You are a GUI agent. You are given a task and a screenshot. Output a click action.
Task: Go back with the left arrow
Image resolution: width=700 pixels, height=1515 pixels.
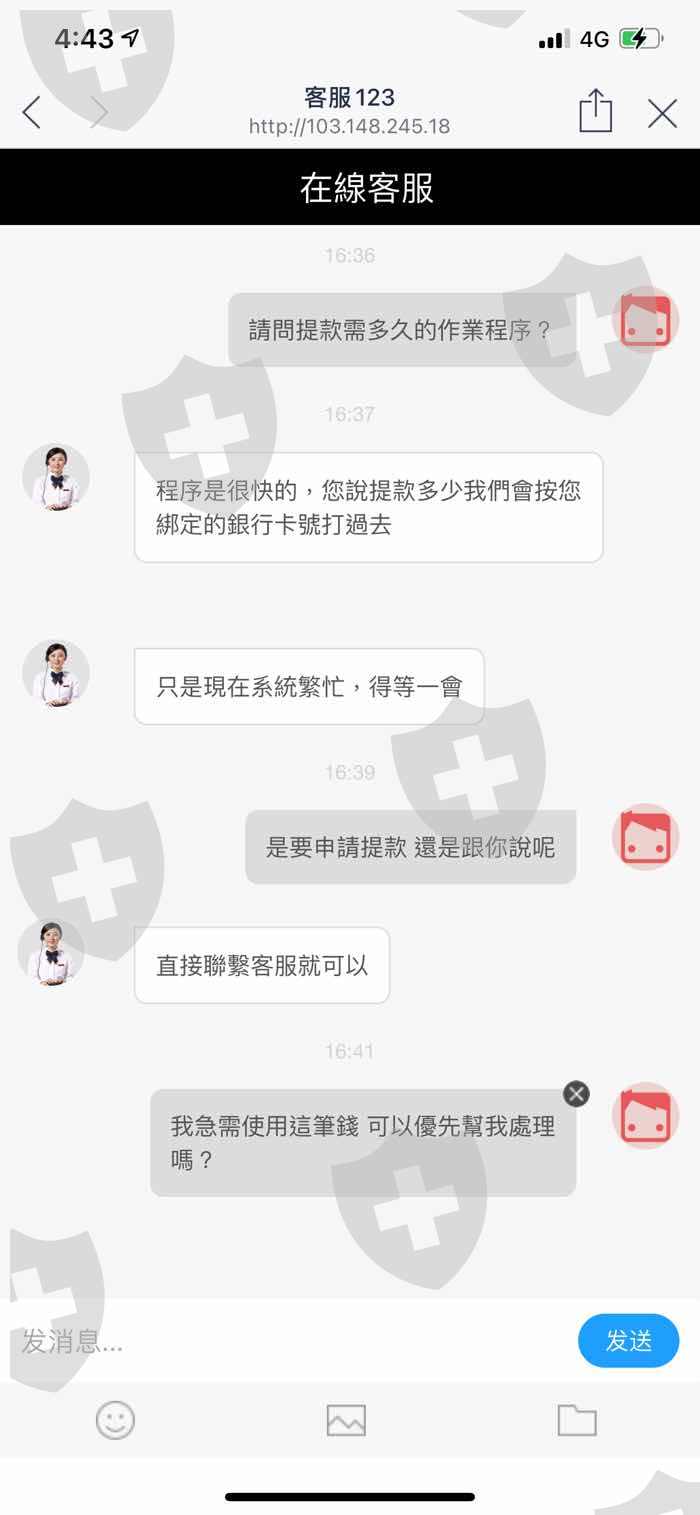coord(32,113)
